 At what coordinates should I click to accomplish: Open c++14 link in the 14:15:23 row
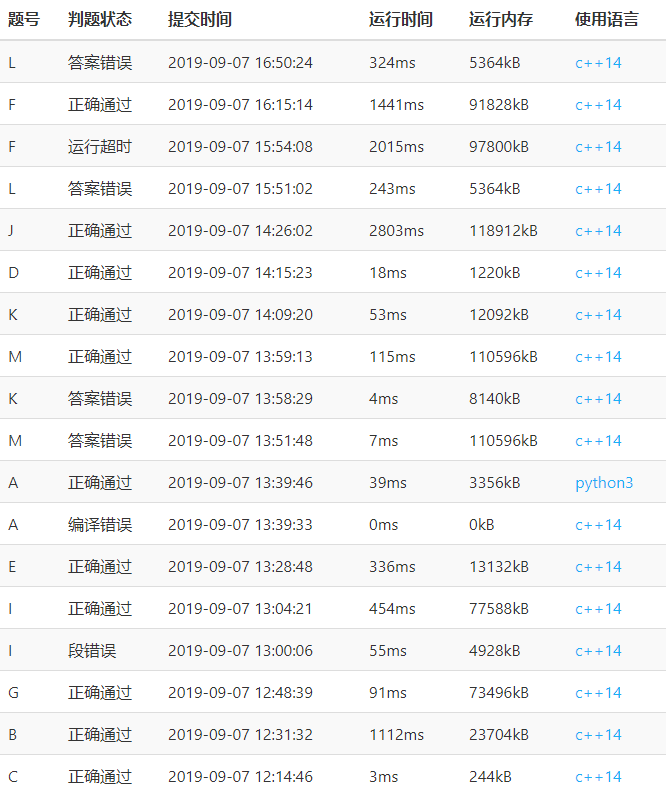pyautogui.click(x=598, y=273)
